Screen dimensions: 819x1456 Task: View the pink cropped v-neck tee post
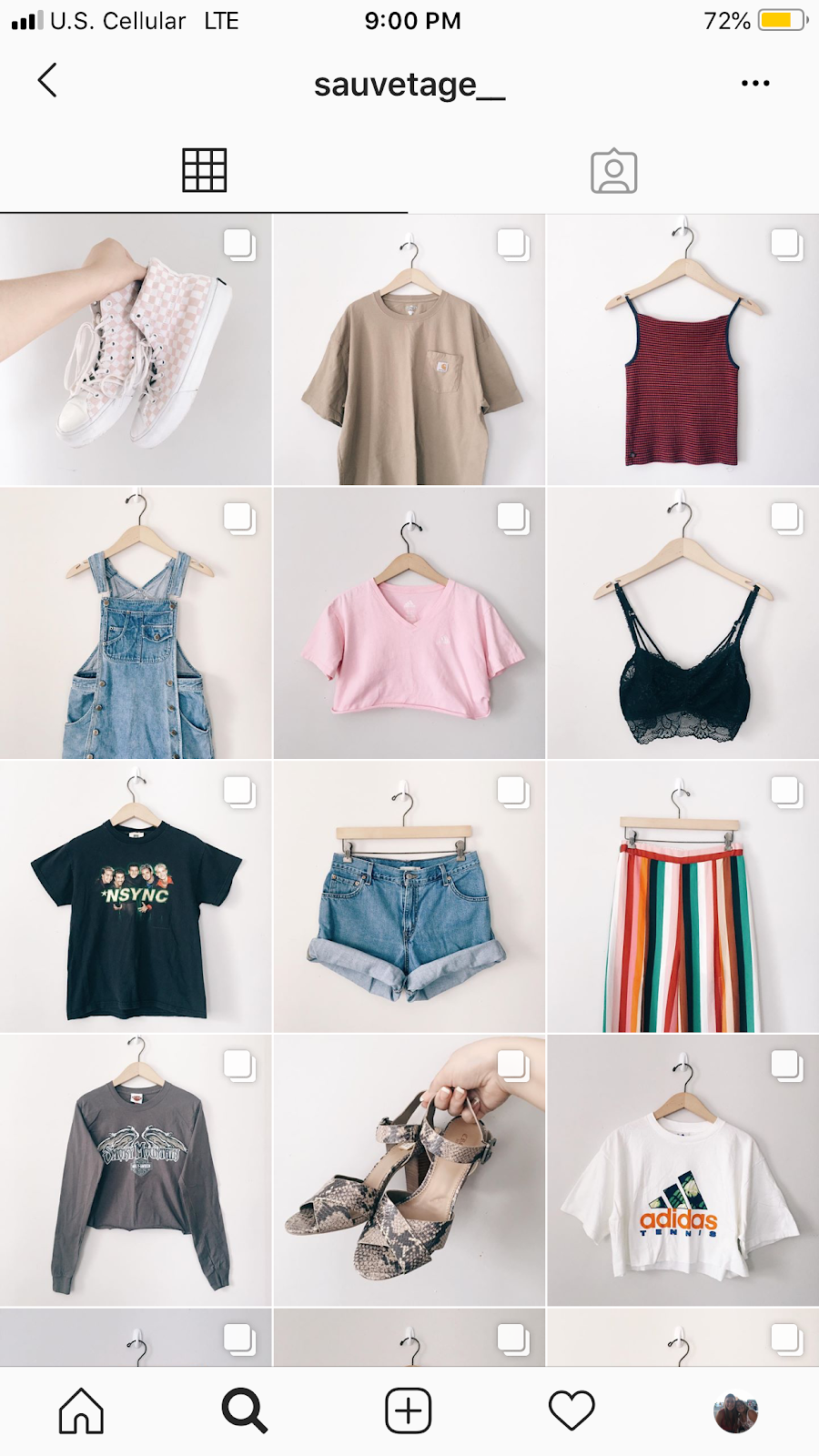[x=409, y=623]
